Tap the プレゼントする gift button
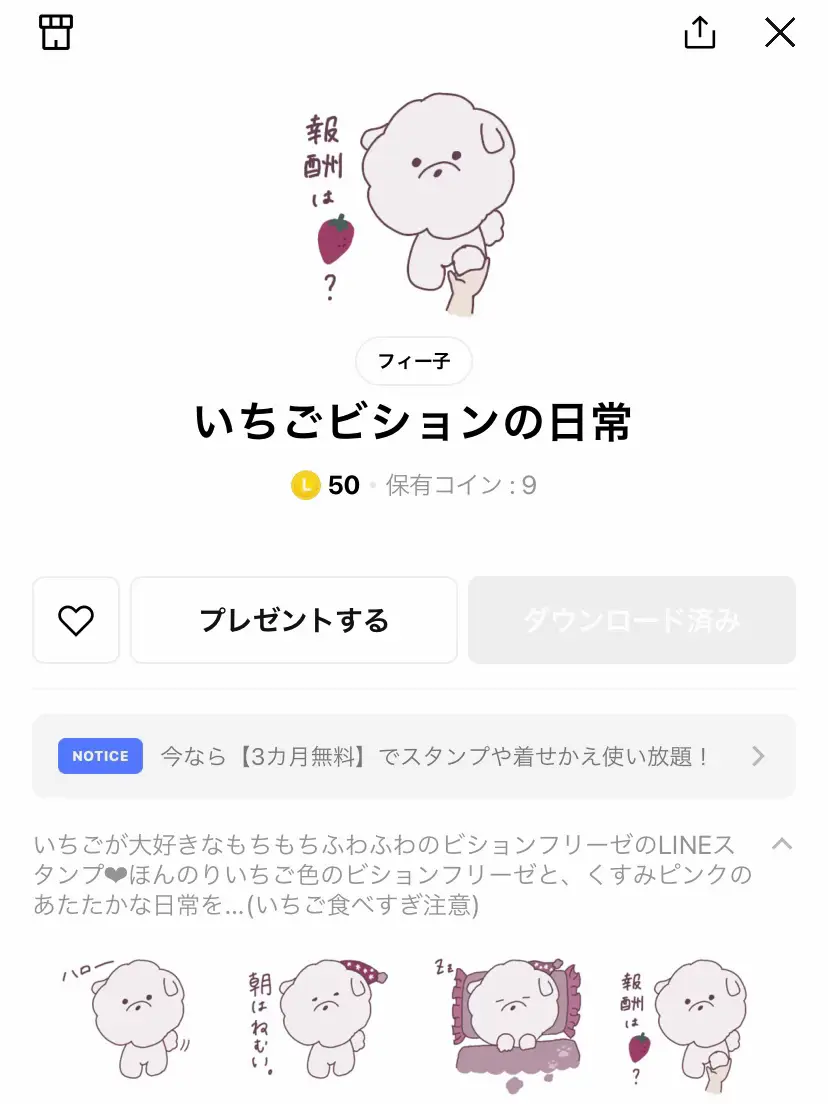The width and height of the screenshot is (828, 1104). tap(293, 620)
